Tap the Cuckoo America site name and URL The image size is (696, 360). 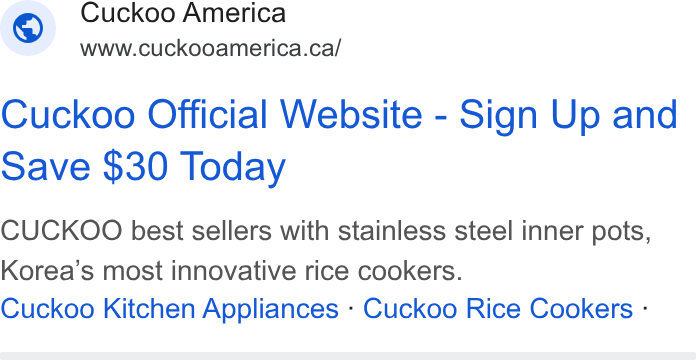[x=210, y=30]
